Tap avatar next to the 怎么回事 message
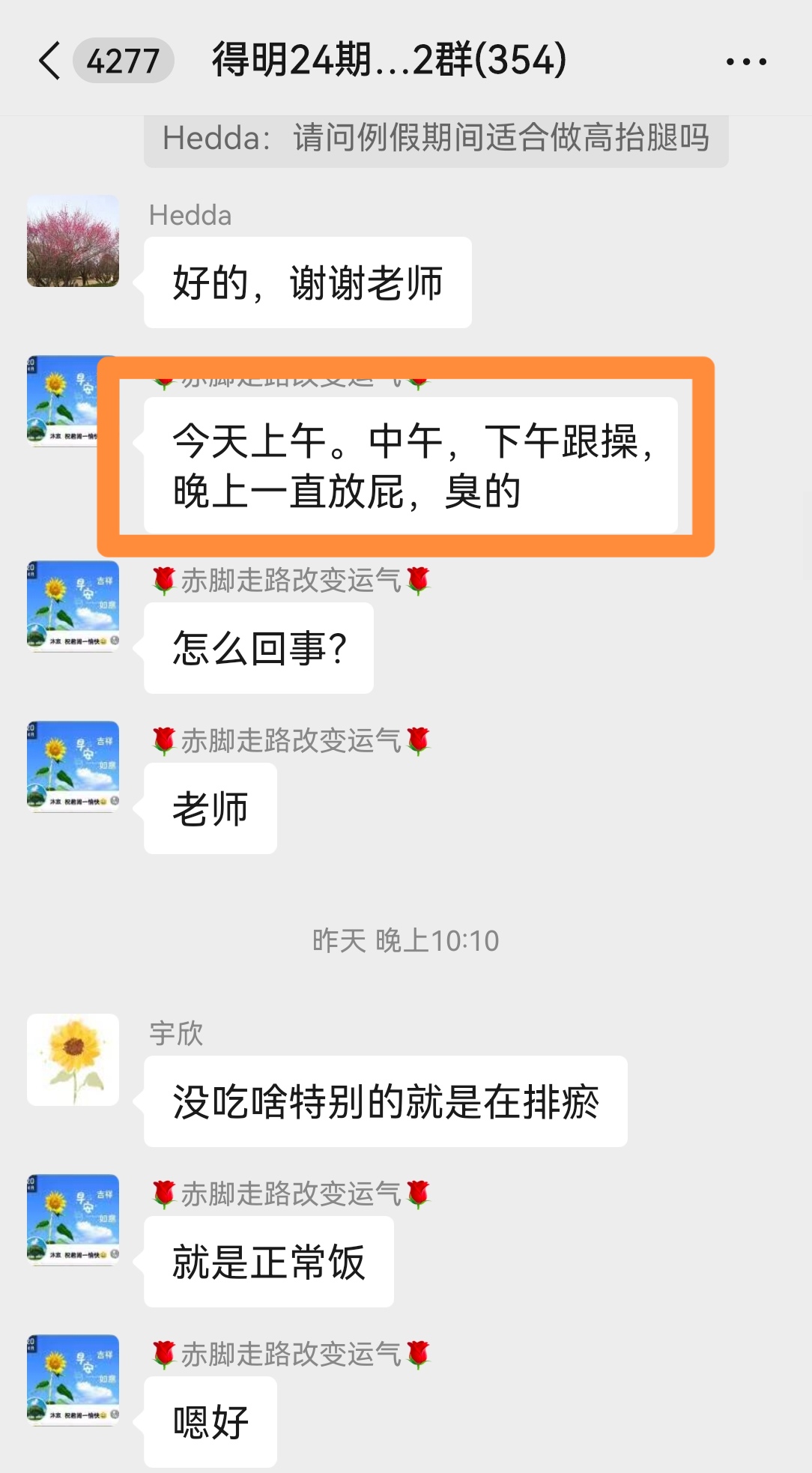 tap(73, 605)
